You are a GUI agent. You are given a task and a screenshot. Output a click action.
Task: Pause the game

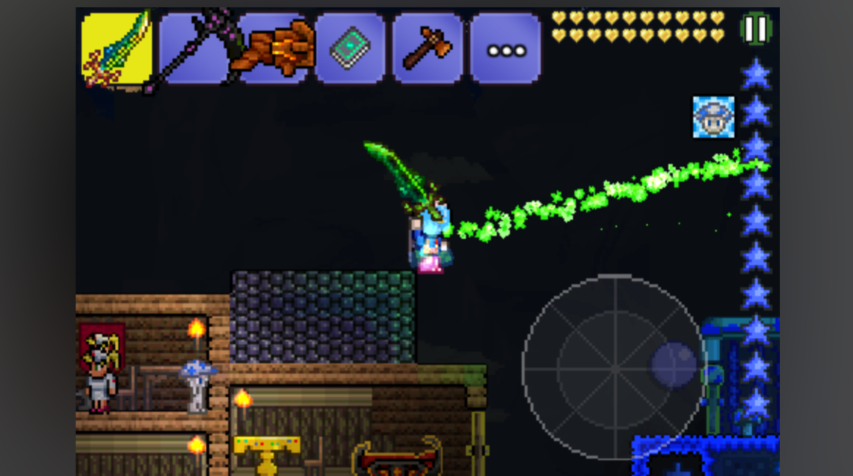[756, 29]
